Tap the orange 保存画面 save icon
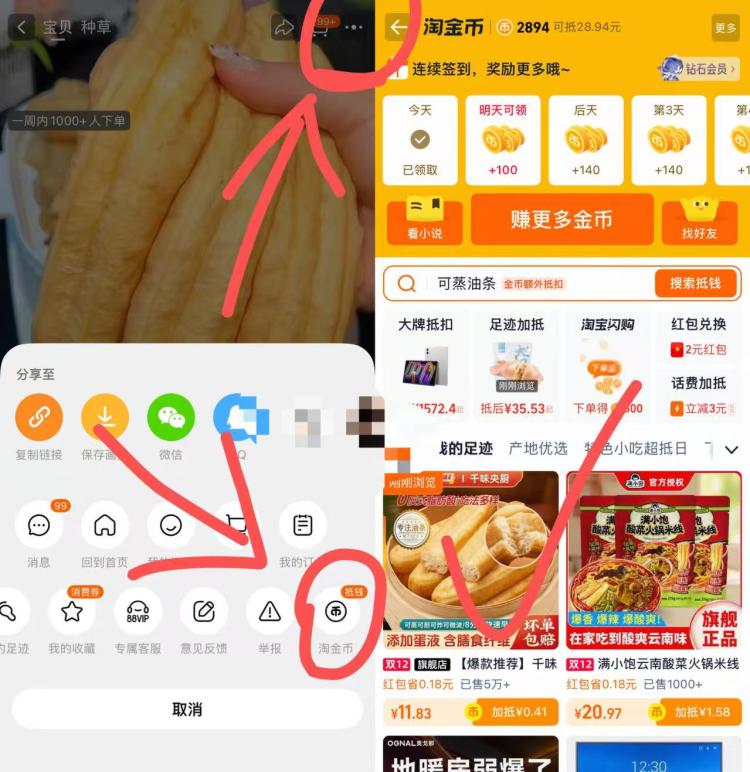Image resolution: width=750 pixels, height=772 pixels. [x=105, y=417]
